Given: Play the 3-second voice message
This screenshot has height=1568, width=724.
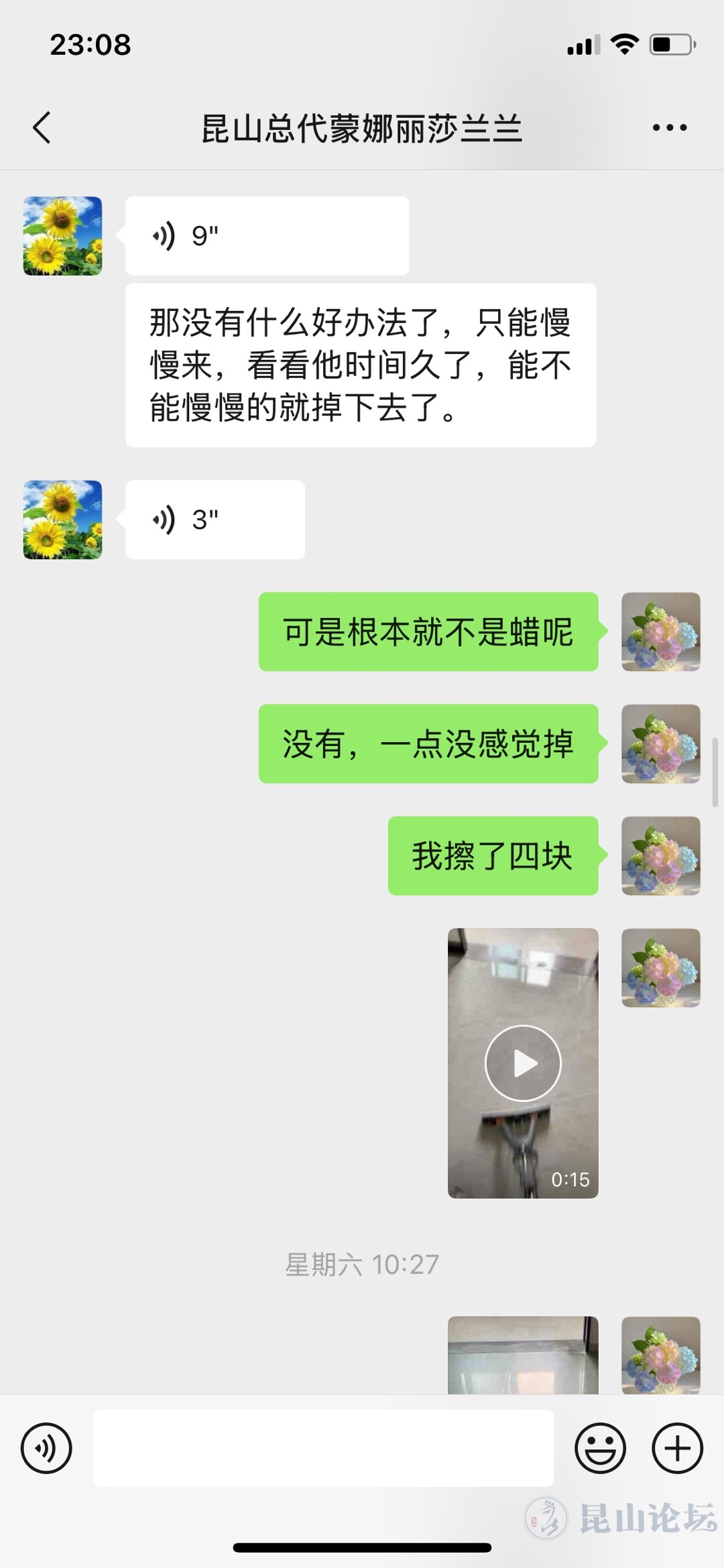Looking at the screenshot, I should coord(215,520).
